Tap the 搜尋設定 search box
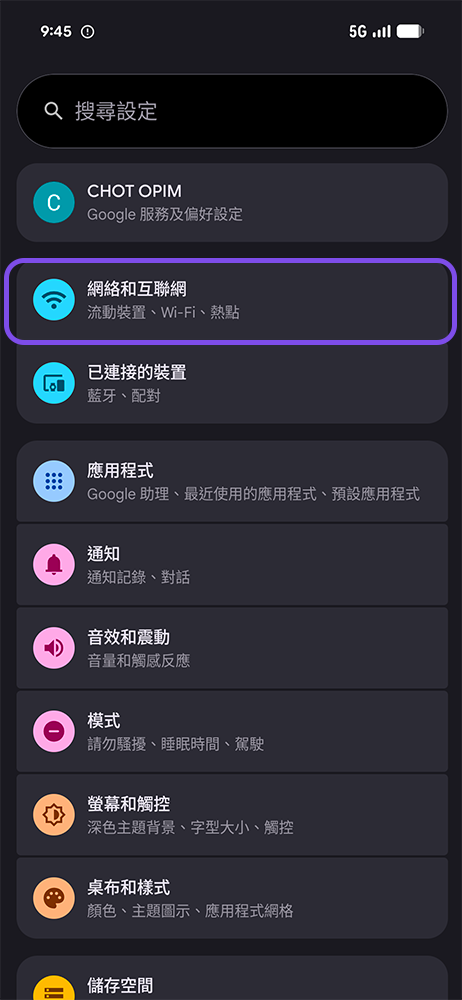This screenshot has height=1000, width=462. pyautogui.click(x=232, y=111)
